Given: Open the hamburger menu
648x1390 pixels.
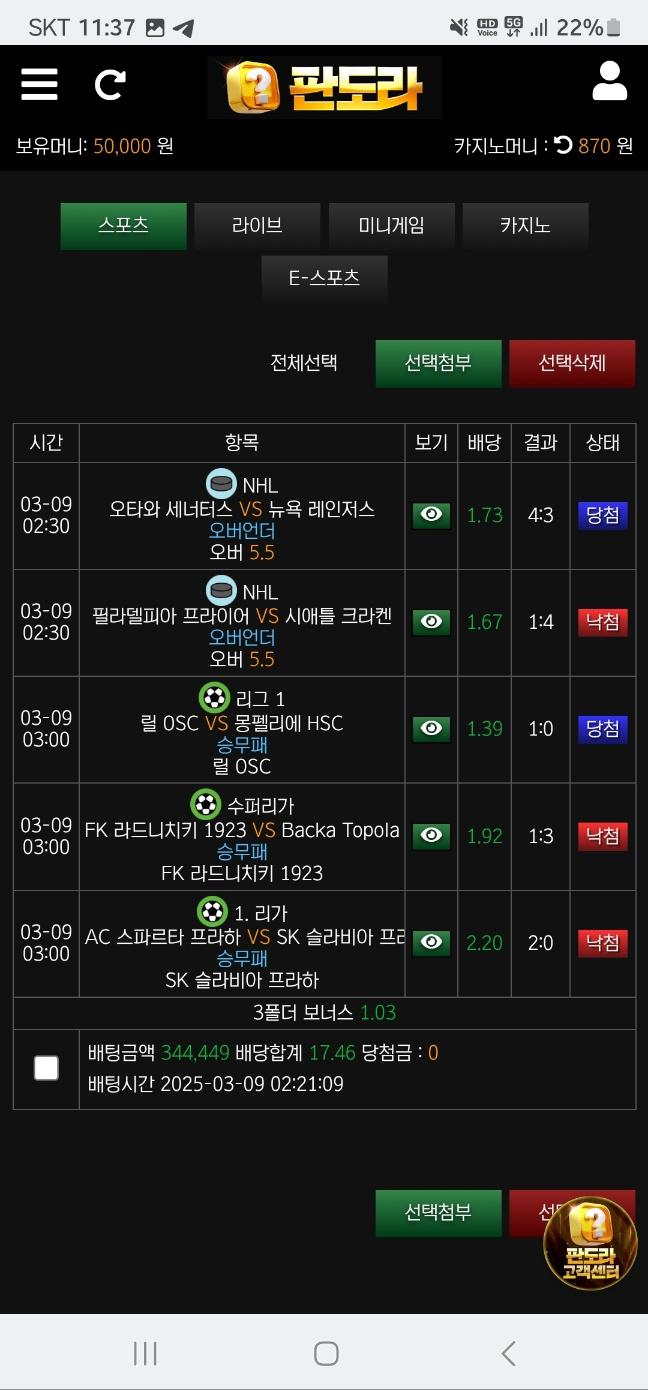Looking at the screenshot, I should [39, 85].
